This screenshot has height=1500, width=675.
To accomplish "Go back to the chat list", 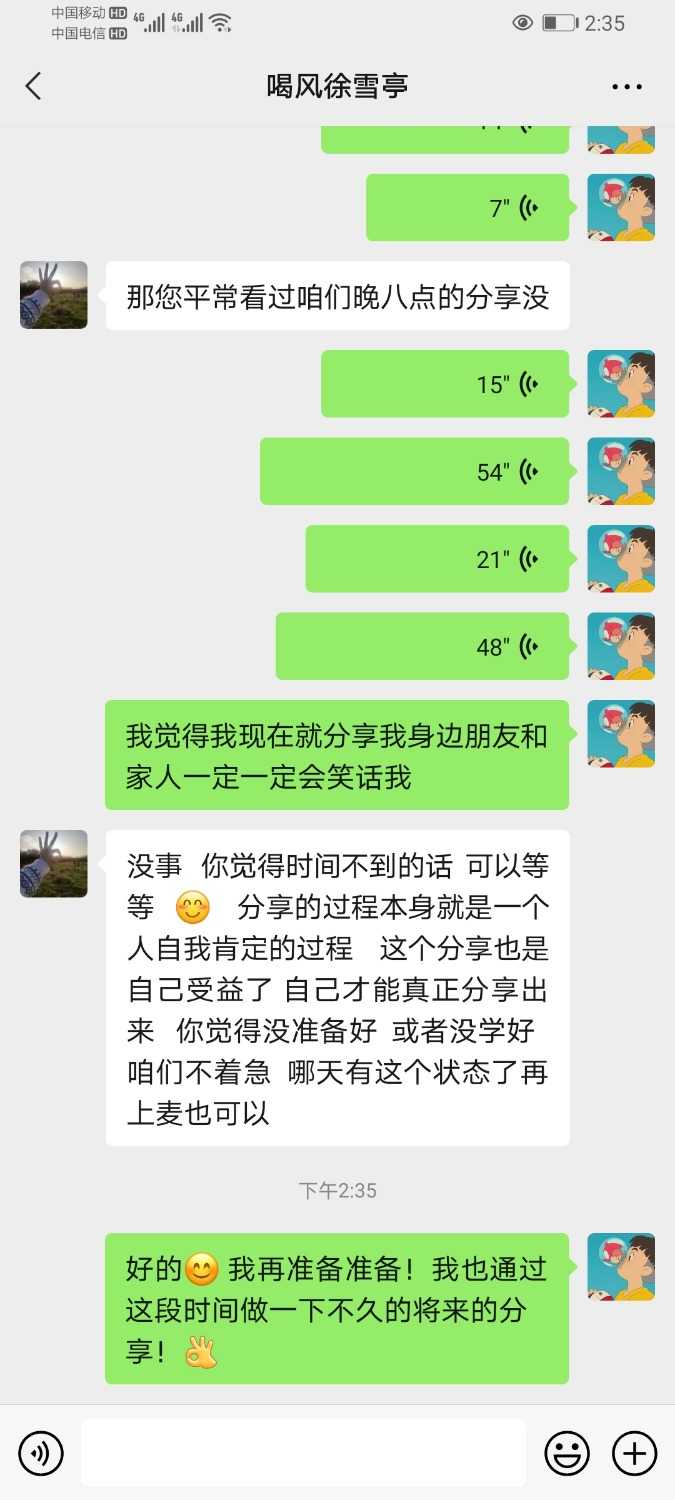I will pos(33,86).
